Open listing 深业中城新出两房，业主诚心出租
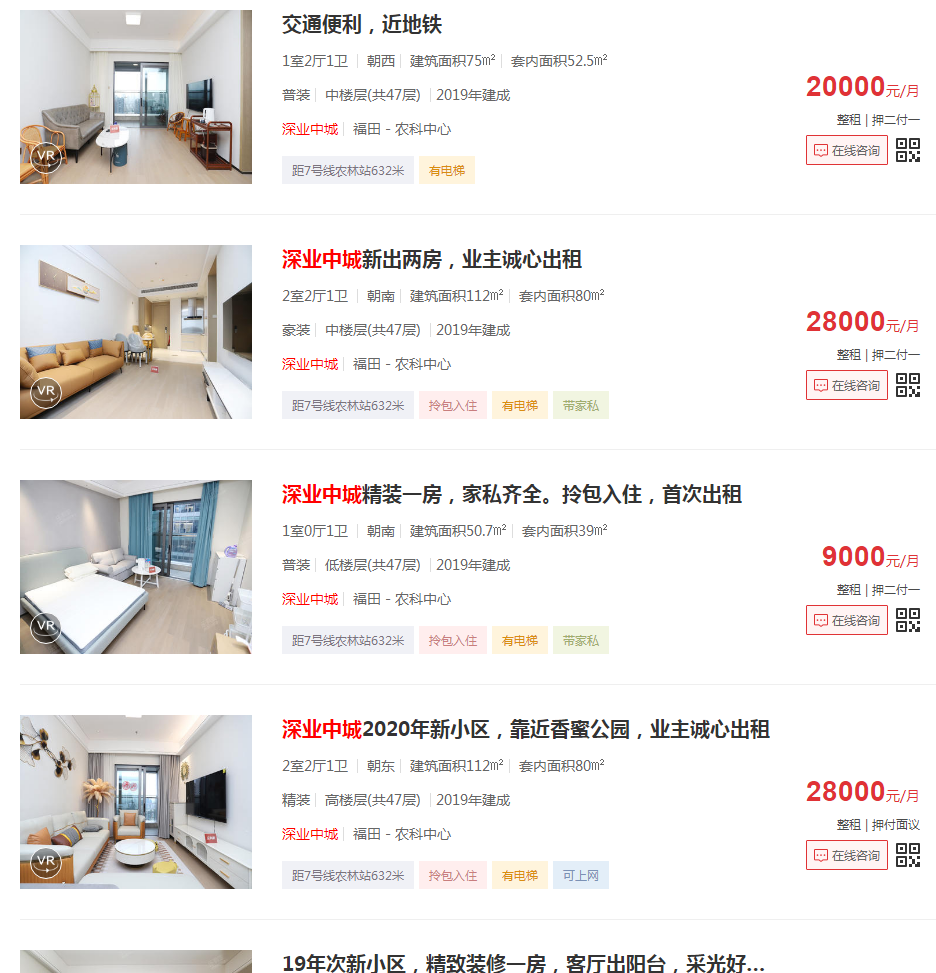Image resolution: width=936 pixels, height=973 pixels. (x=431, y=260)
